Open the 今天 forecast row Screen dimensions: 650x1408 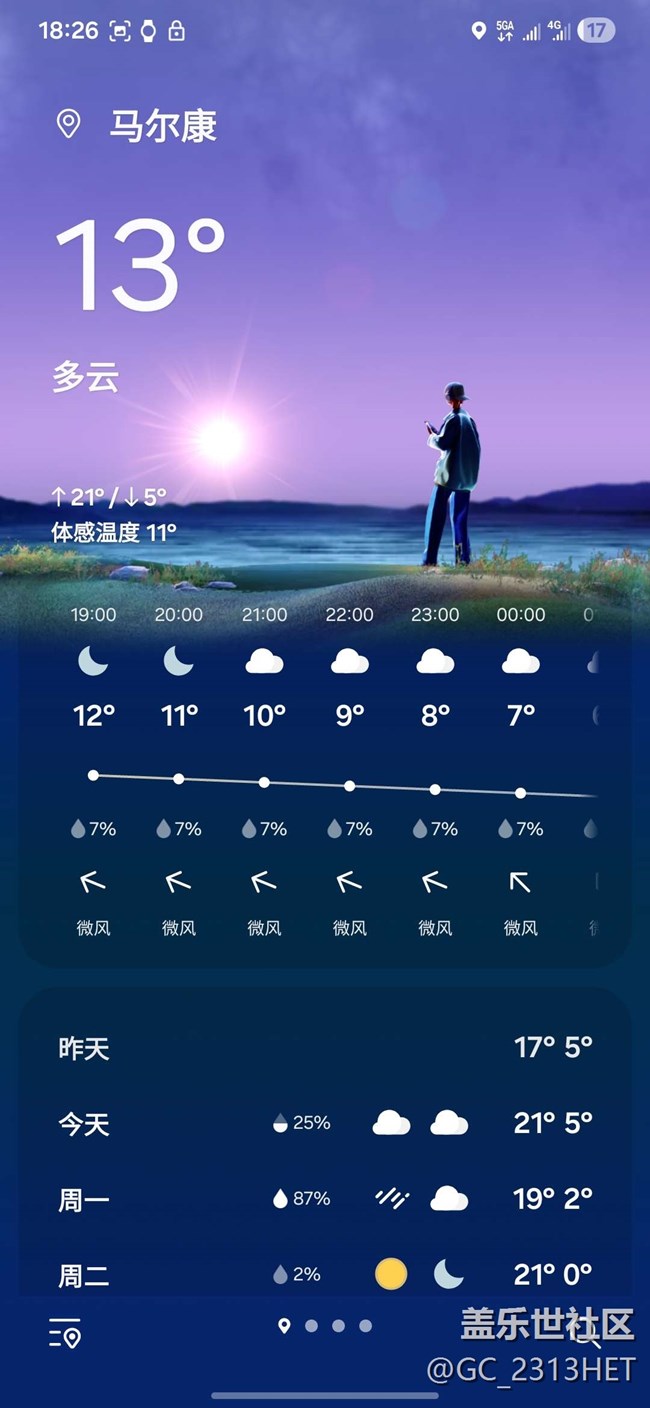coord(325,1123)
